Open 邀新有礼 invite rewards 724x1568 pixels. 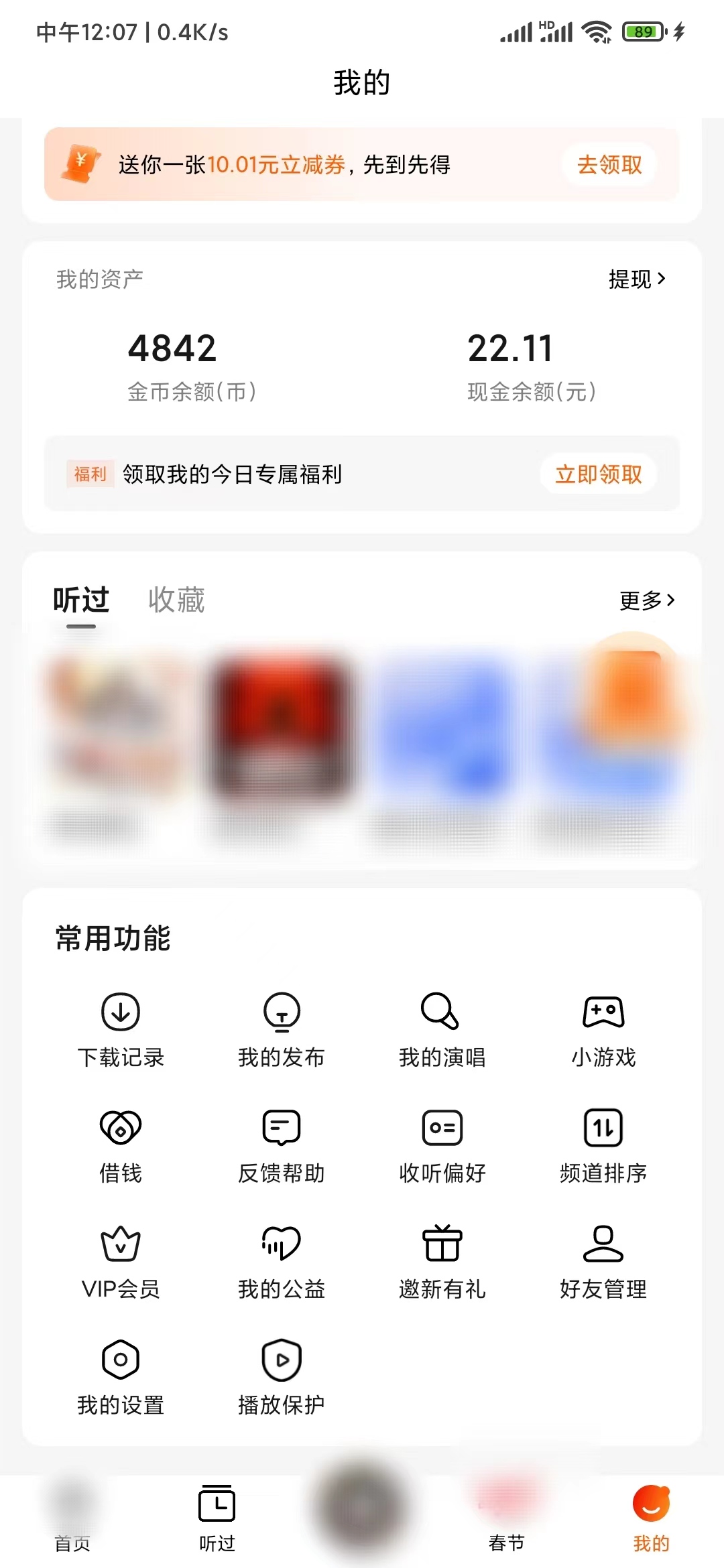[x=442, y=1260]
